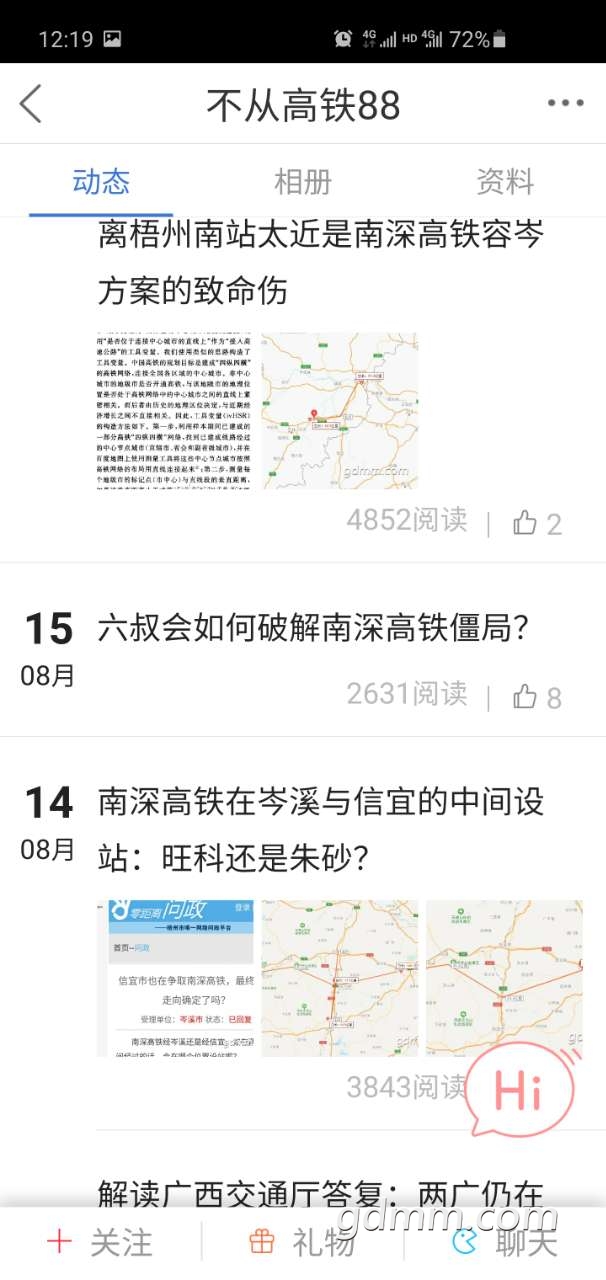This screenshot has width=606, height=1280.
Task: Tap the floating Hi chat bubble
Action: (x=520, y=1092)
